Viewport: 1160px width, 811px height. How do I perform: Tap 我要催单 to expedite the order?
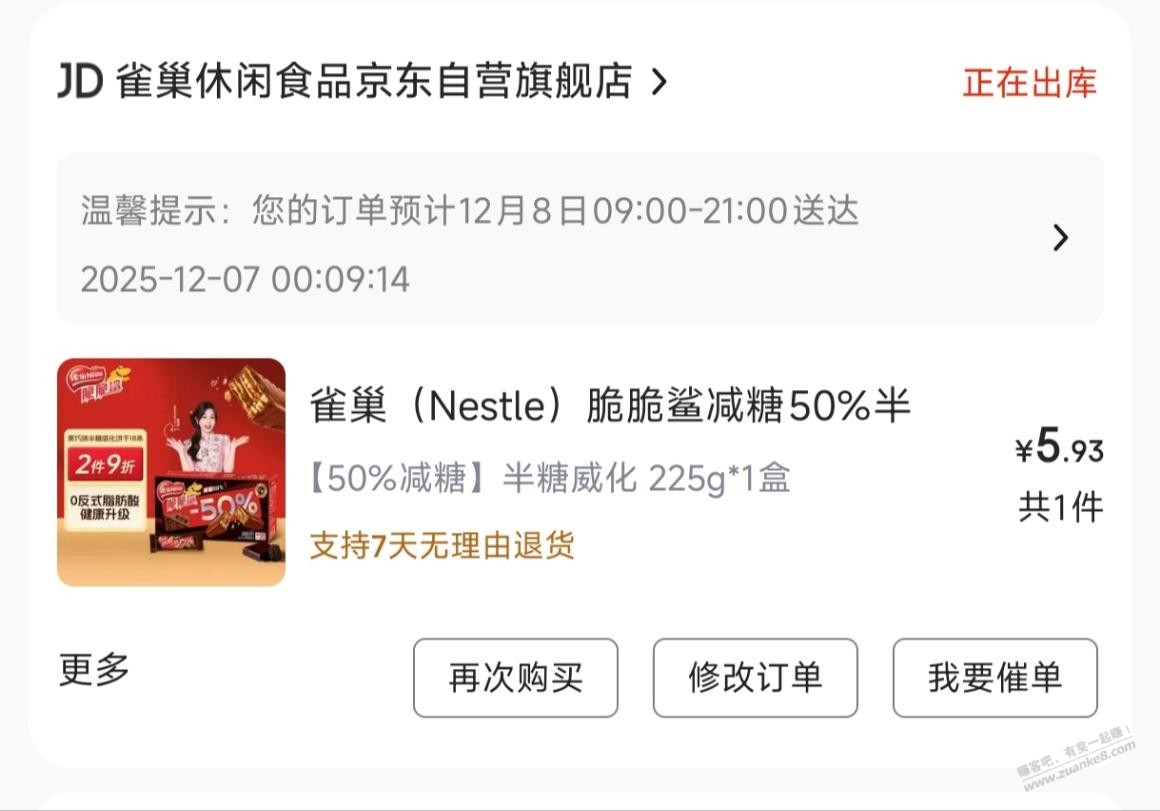994,678
